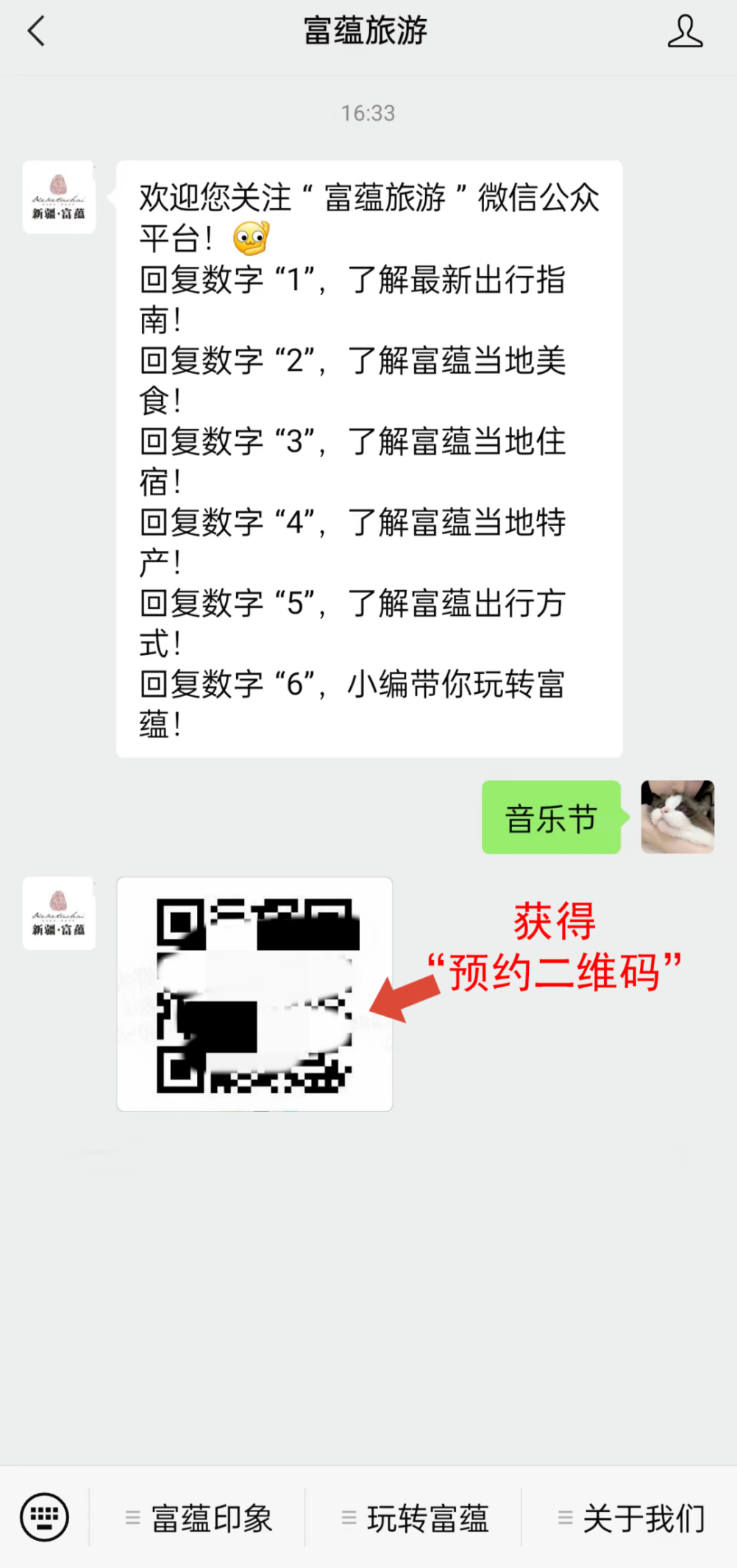Open the 玩转富蕴 menu
Image resolution: width=737 pixels, height=1568 pixels.
(x=415, y=1518)
